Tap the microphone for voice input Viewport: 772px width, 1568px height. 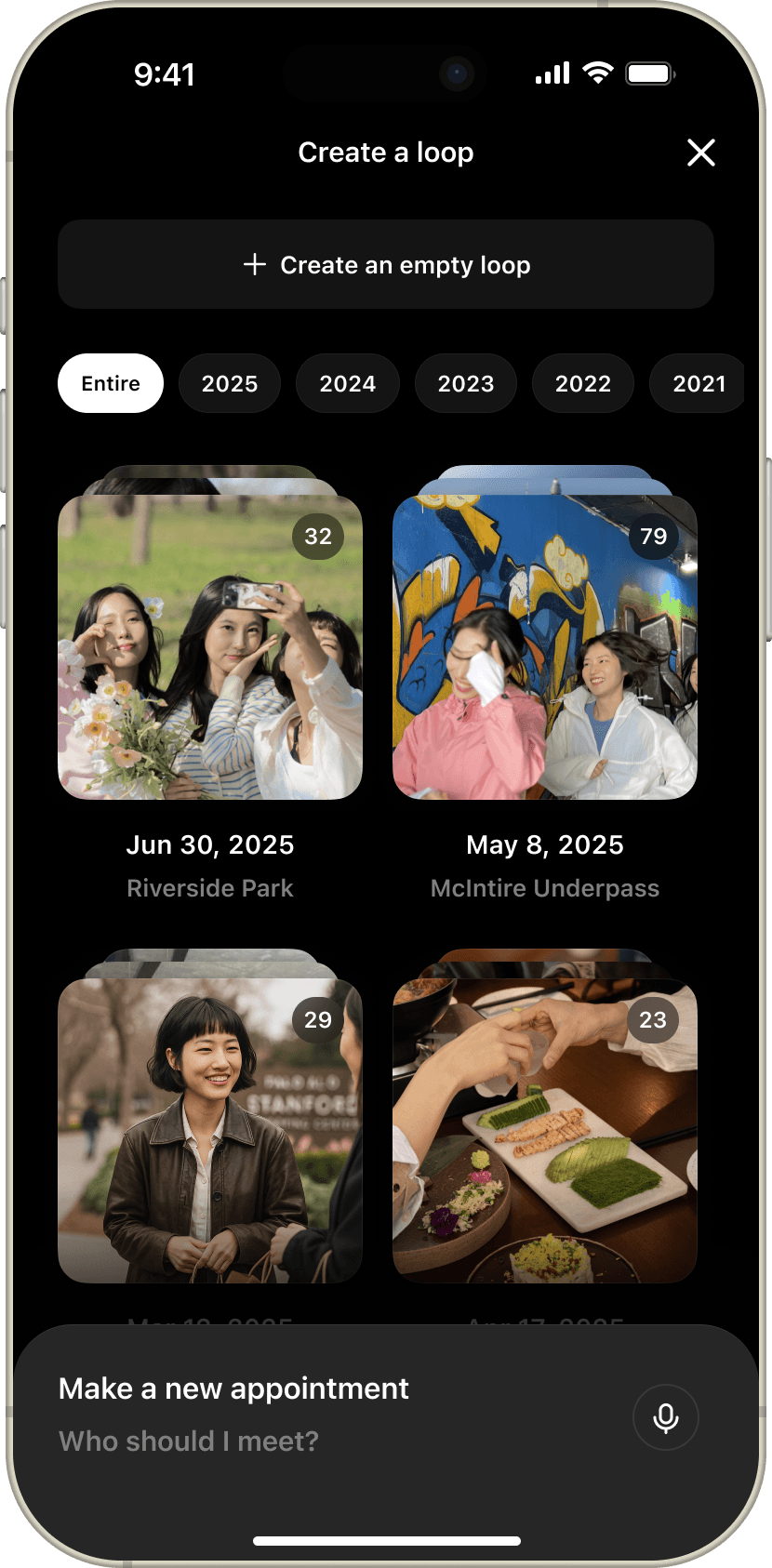pos(665,1417)
